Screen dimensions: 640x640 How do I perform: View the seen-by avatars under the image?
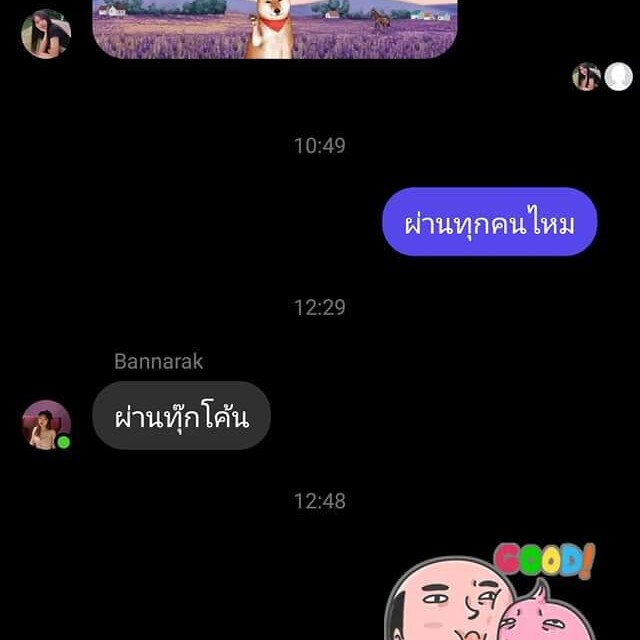(602, 77)
